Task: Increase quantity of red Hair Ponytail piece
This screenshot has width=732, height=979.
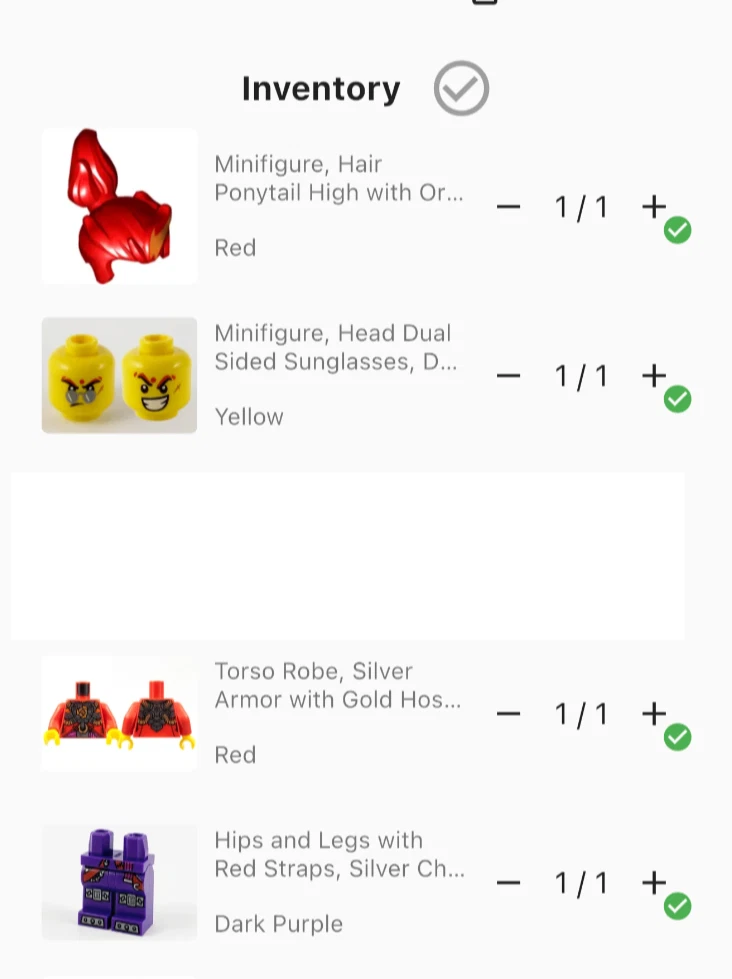Action: (x=653, y=207)
